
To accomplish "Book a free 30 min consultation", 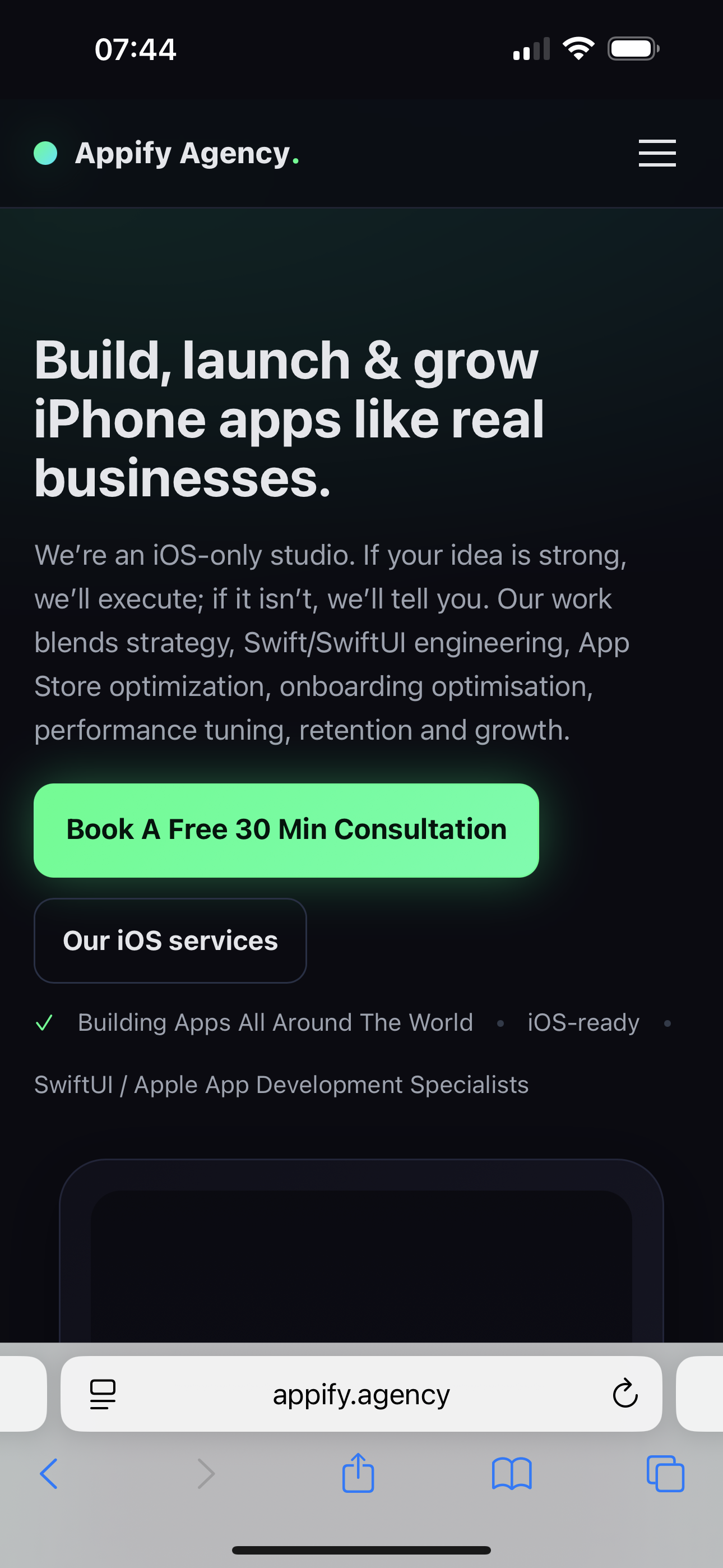I will click(x=286, y=829).
